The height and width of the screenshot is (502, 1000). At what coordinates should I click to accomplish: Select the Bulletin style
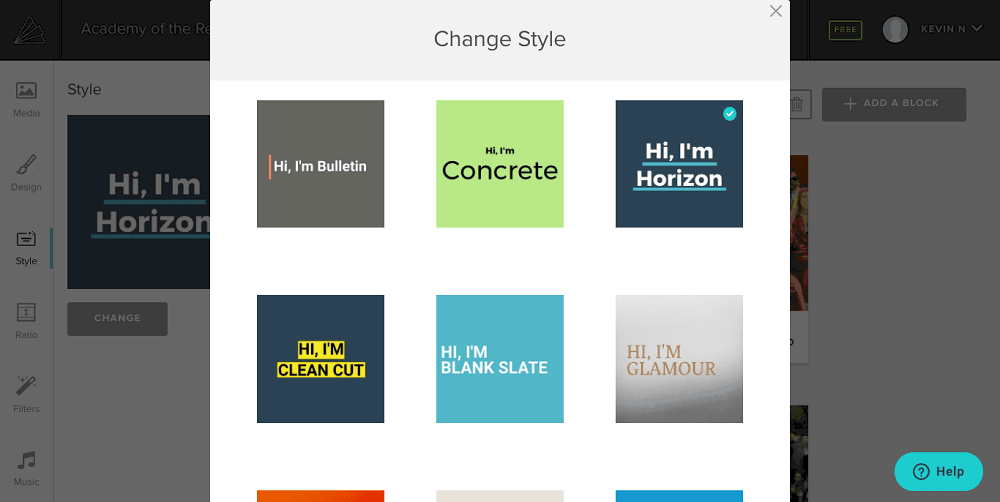tap(320, 164)
